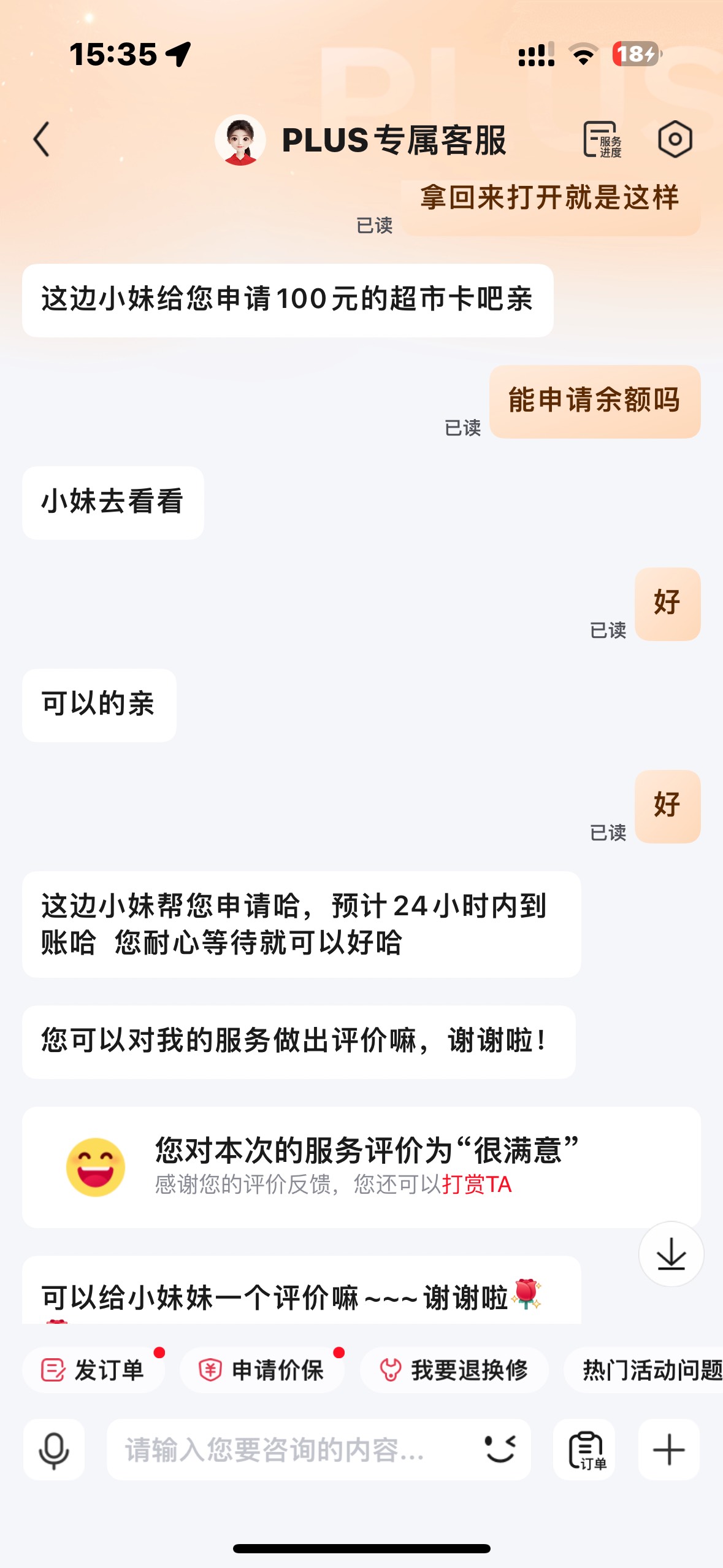Open the emoji picker
The image size is (723, 1568).
point(500,1450)
